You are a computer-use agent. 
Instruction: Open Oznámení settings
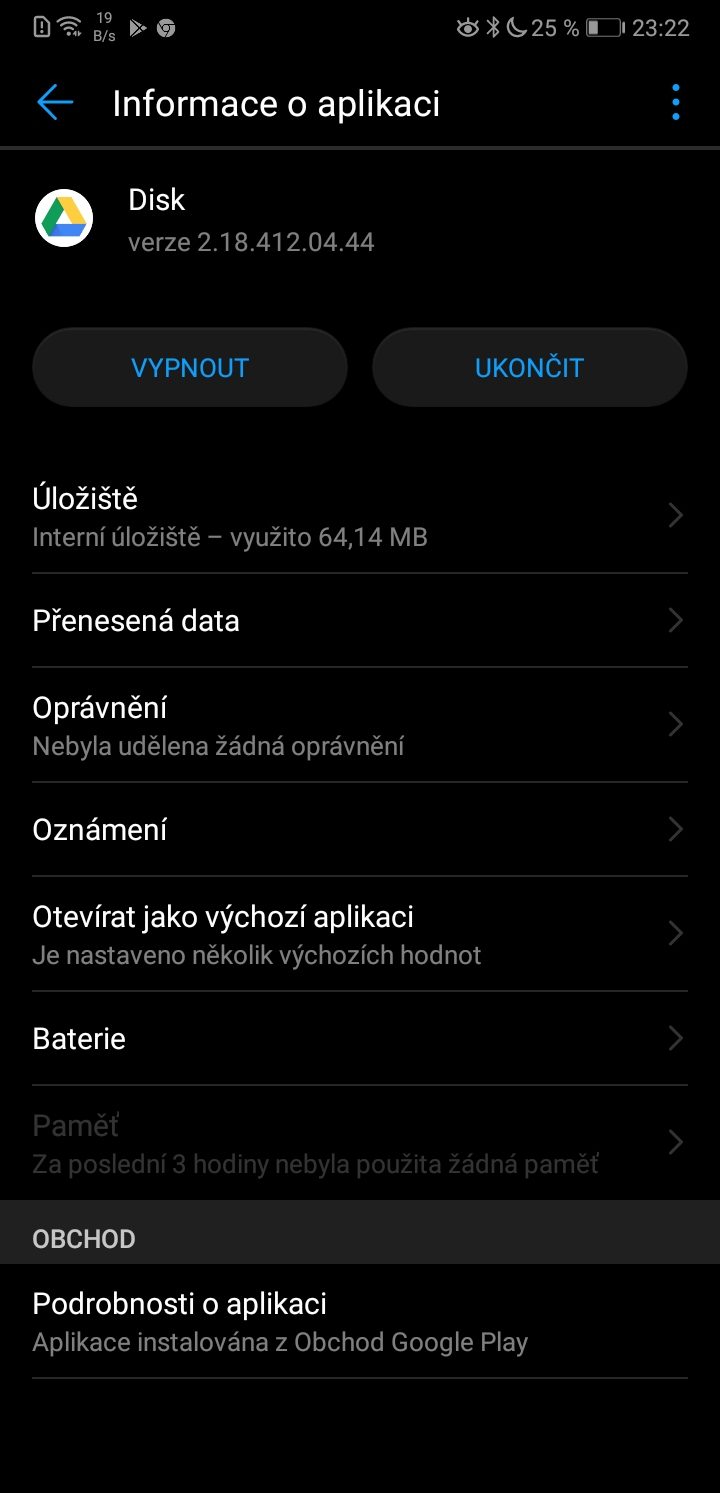360,829
